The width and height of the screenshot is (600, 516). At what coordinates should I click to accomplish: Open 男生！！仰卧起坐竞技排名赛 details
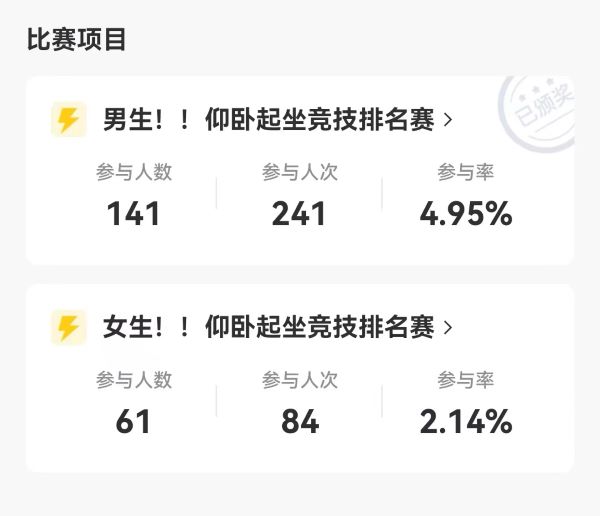(278, 121)
